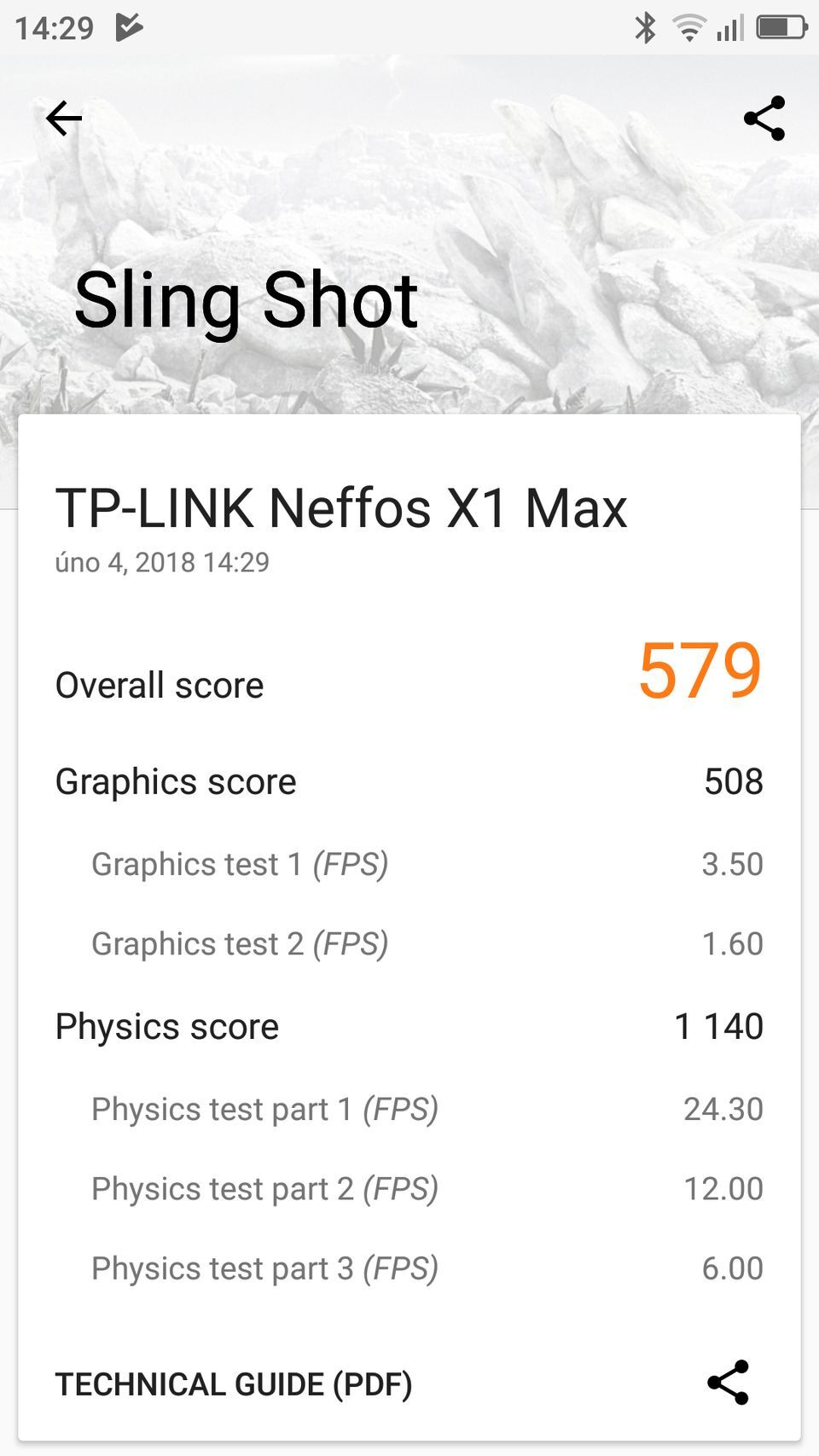Image resolution: width=819 pixels, height=1456 pixels.
Task: Expand the Physics score section
Action: click(x=166, y=1026)
